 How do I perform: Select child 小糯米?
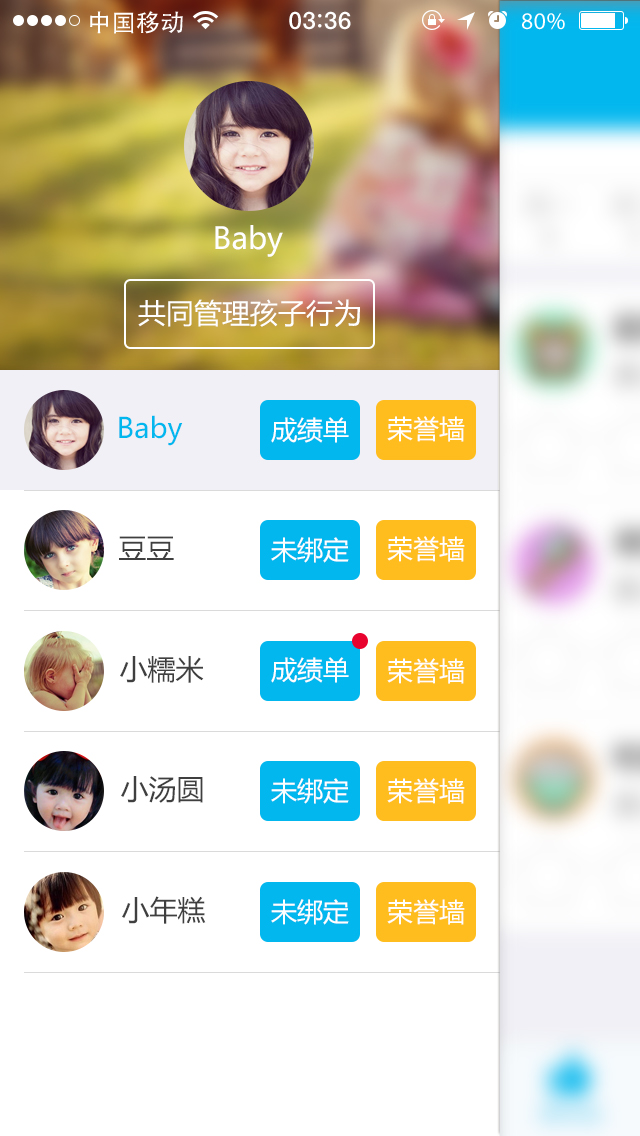(x=162, y=670)
